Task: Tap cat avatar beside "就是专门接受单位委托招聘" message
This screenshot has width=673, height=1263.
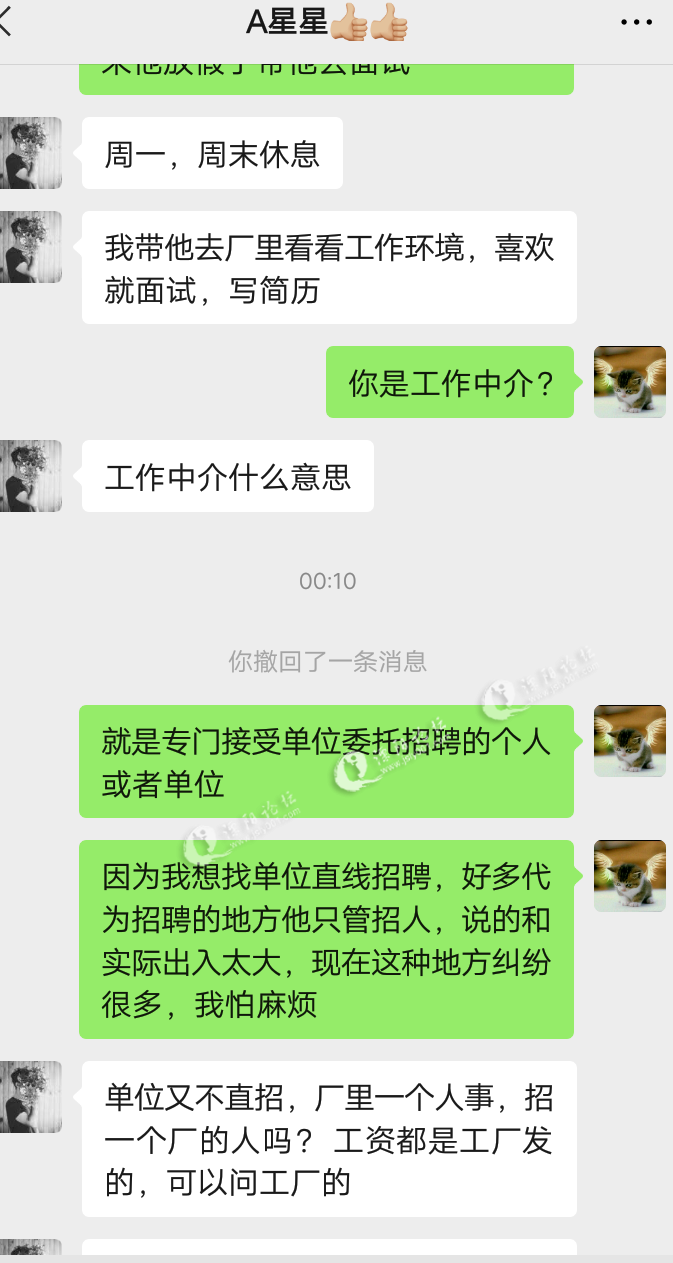Action: [629, 741]
